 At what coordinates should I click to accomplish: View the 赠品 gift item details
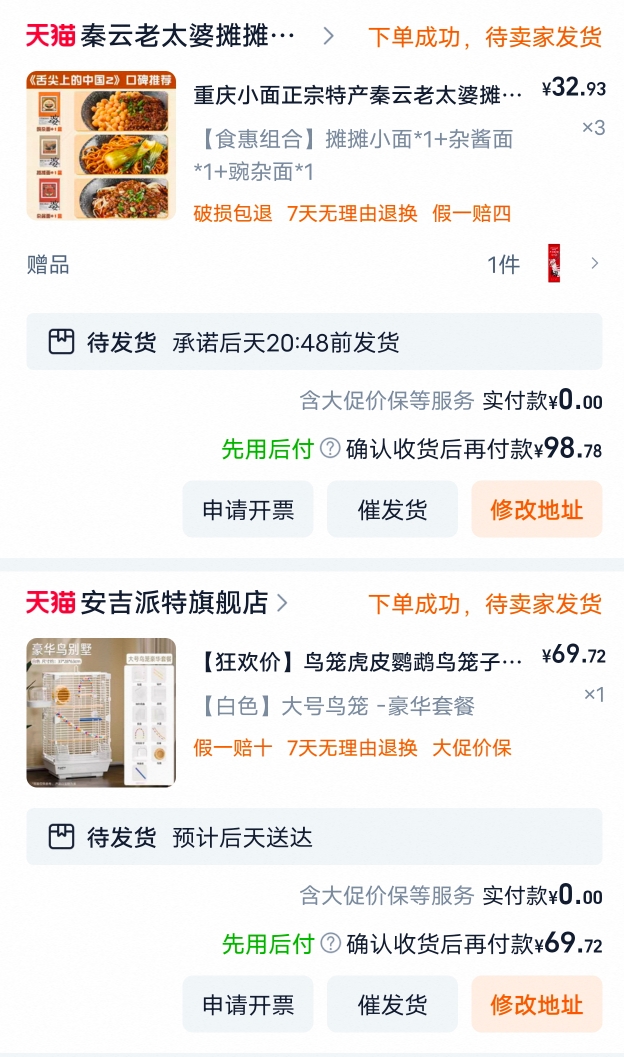coord(313,264)
